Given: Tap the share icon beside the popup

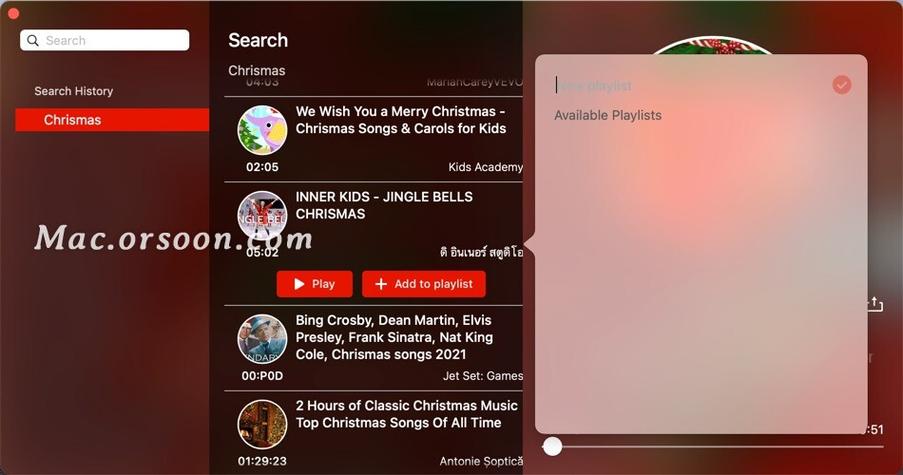Looking at the screenshot, I should click(x=875, y=304).
